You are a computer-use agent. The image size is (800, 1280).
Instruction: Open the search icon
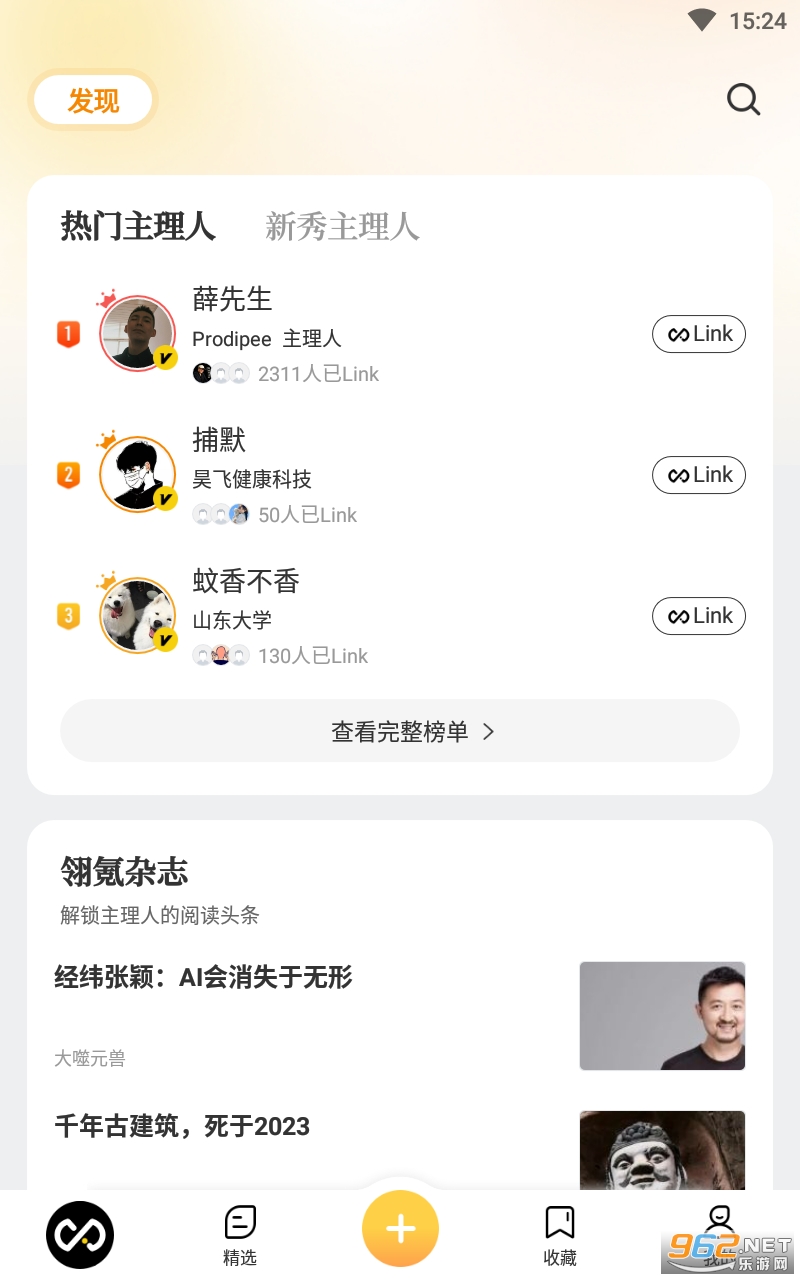tap(743, 100)
